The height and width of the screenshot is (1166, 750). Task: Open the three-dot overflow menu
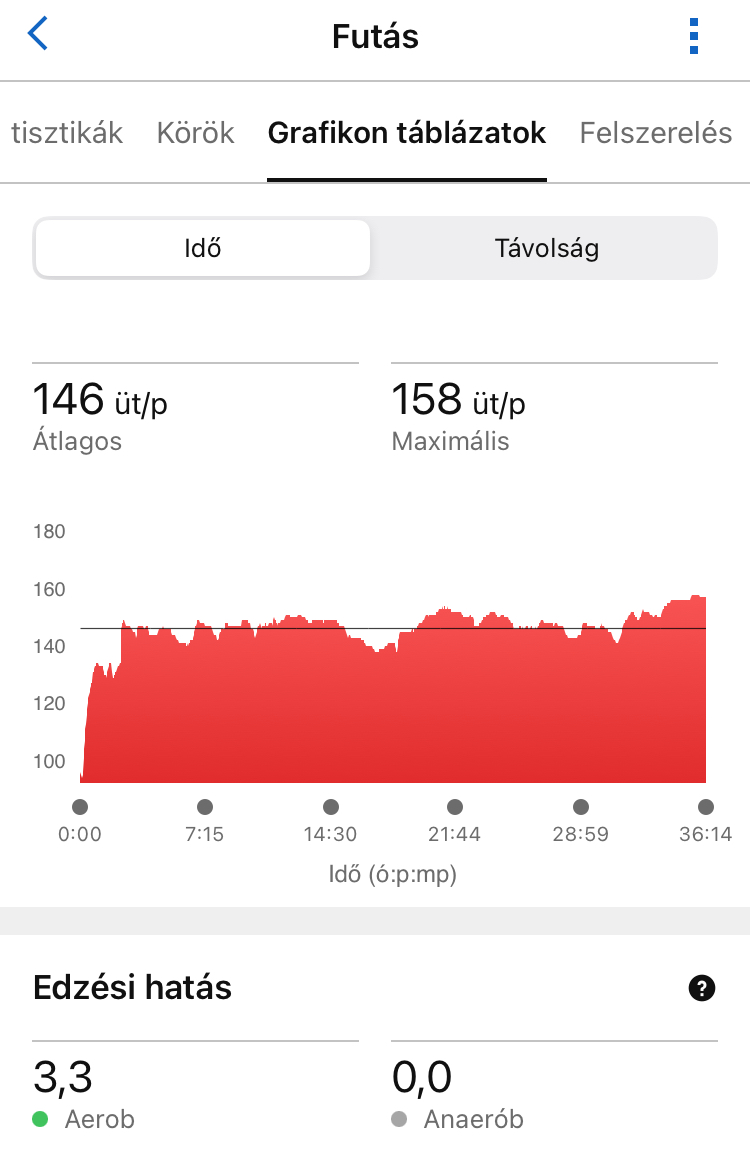(x=694, y=37)
